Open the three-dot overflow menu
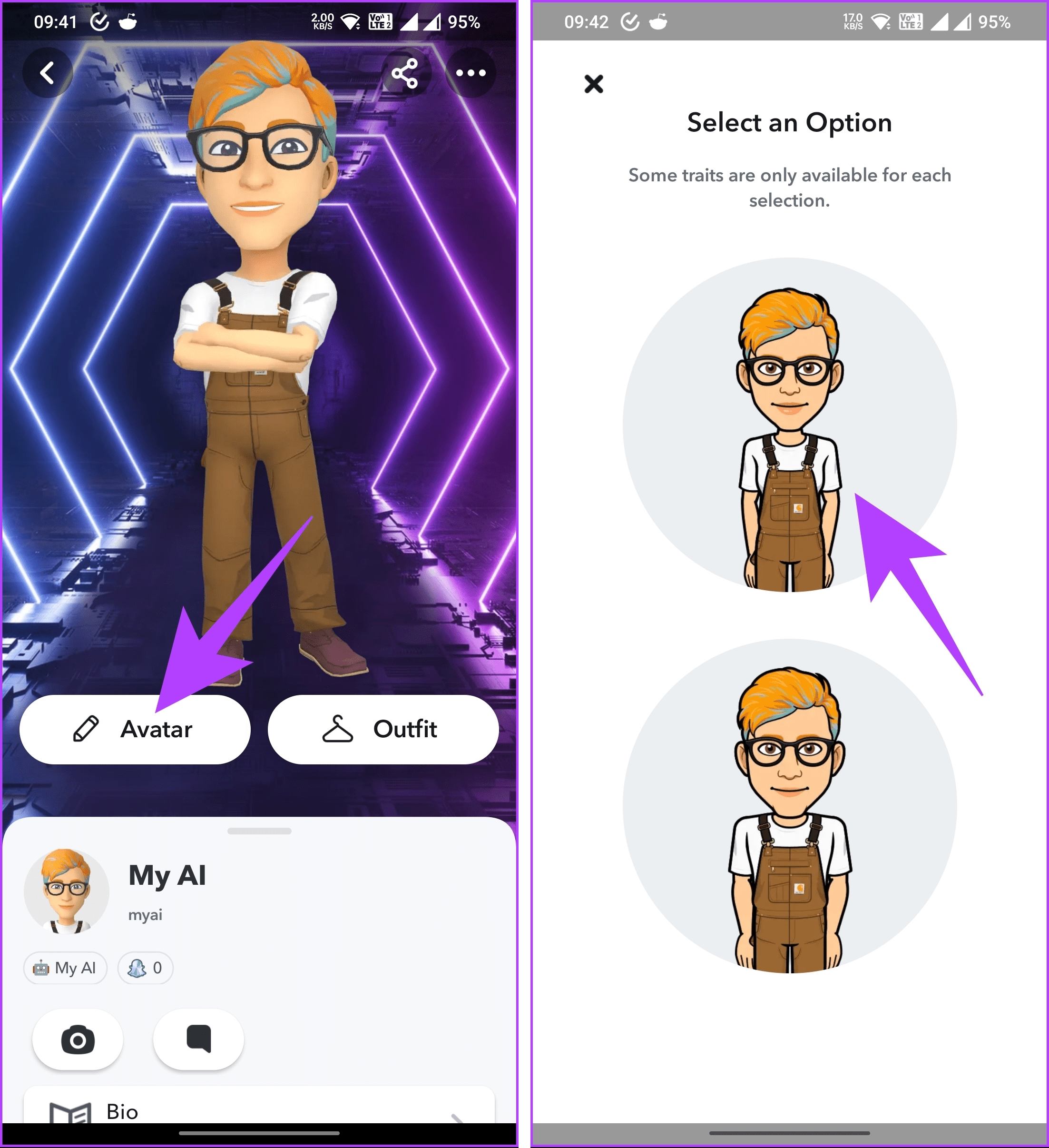 coord(471,73)
